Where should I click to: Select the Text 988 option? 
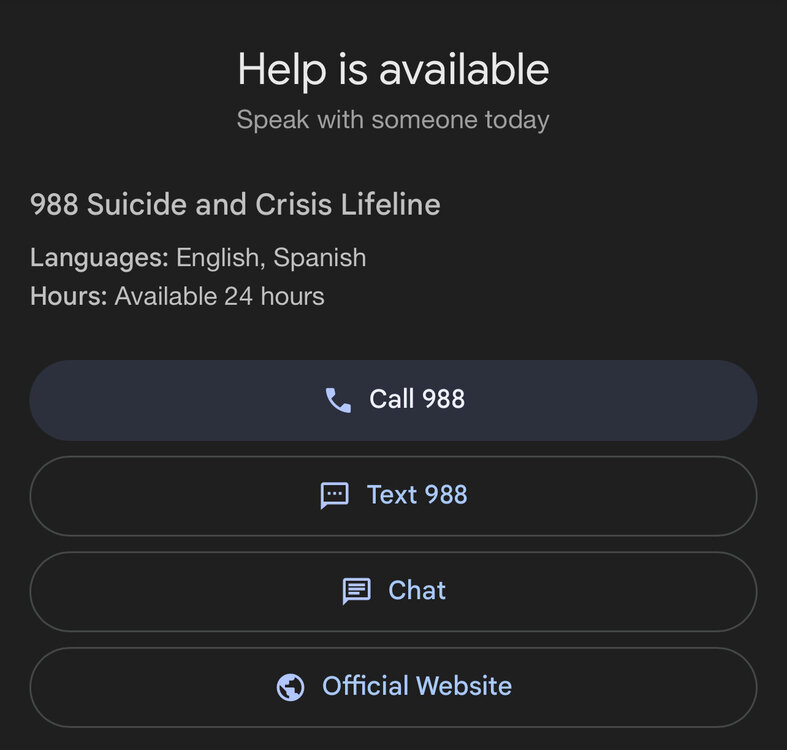click(x=393, y=495)
